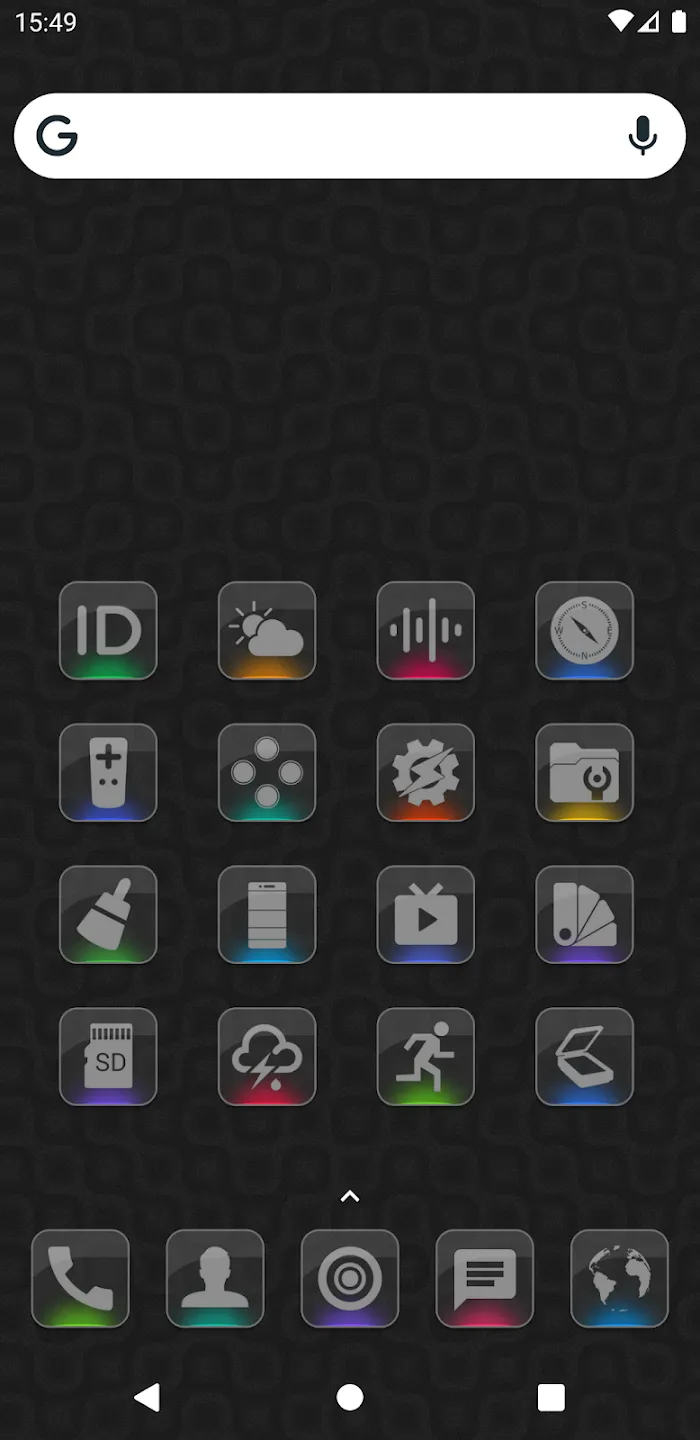
Task: Launch the gamepad buttons app
Action: coord(267,773)
